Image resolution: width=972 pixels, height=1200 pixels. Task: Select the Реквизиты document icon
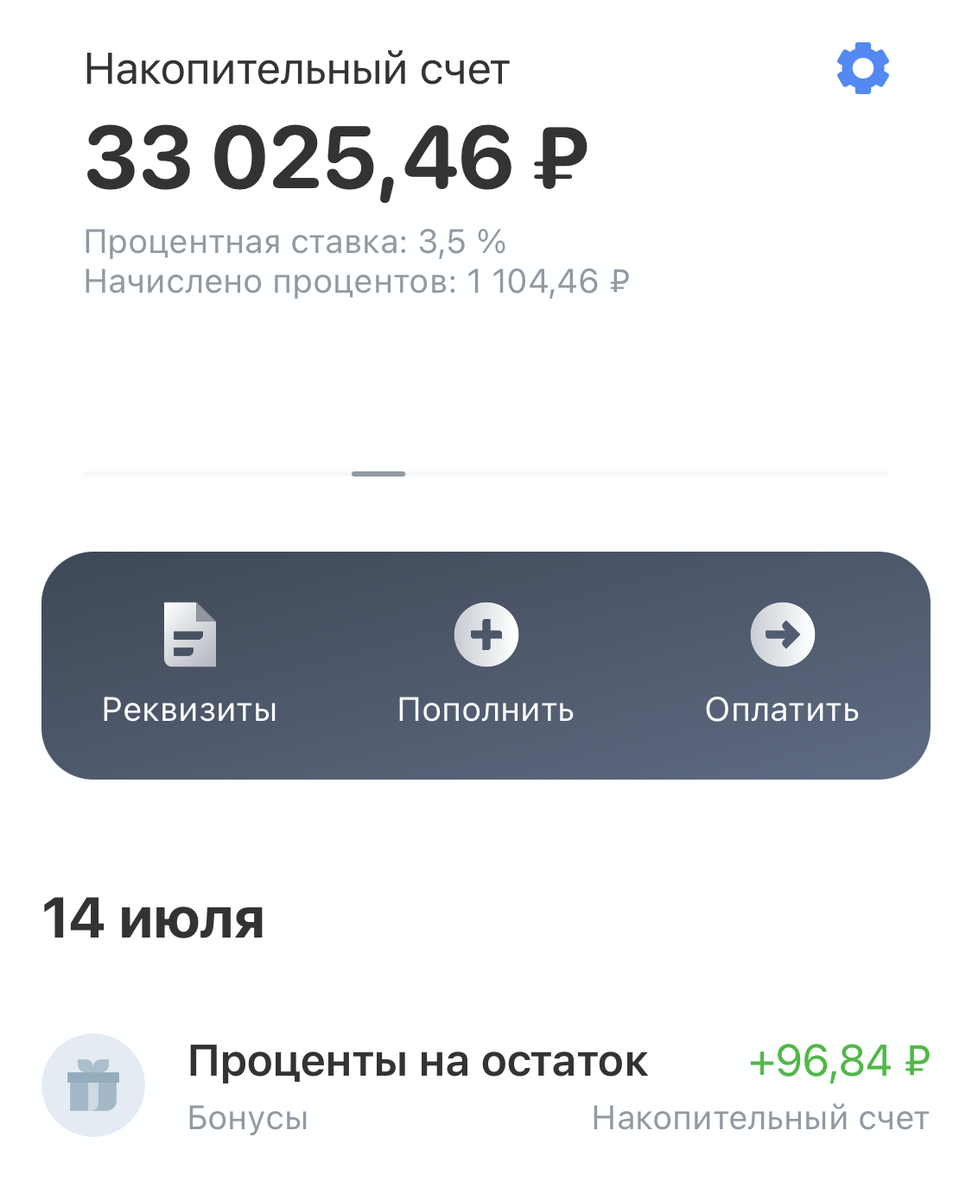point(189,634)
